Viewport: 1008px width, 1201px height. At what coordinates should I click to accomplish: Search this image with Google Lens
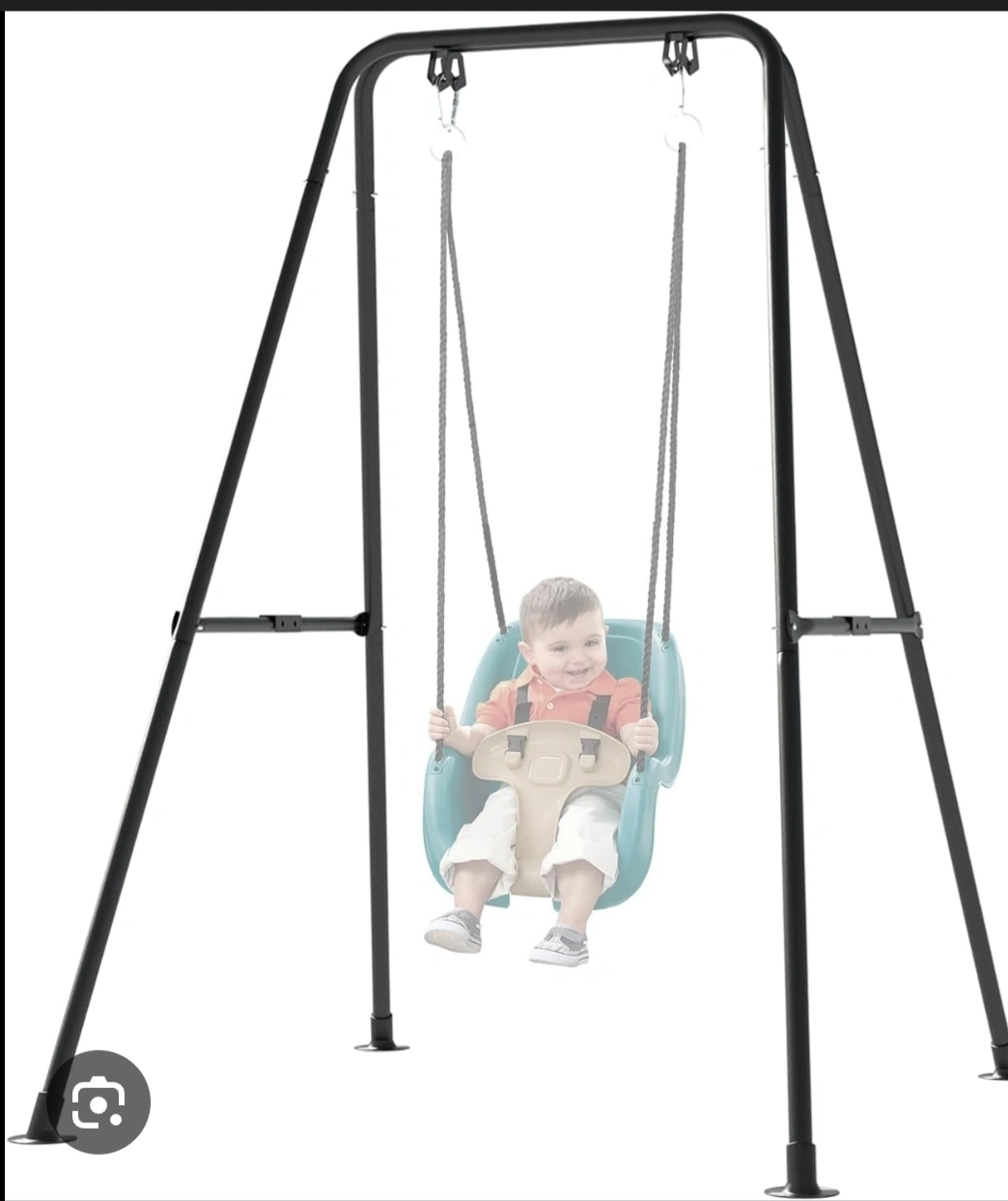(98, 1102)
